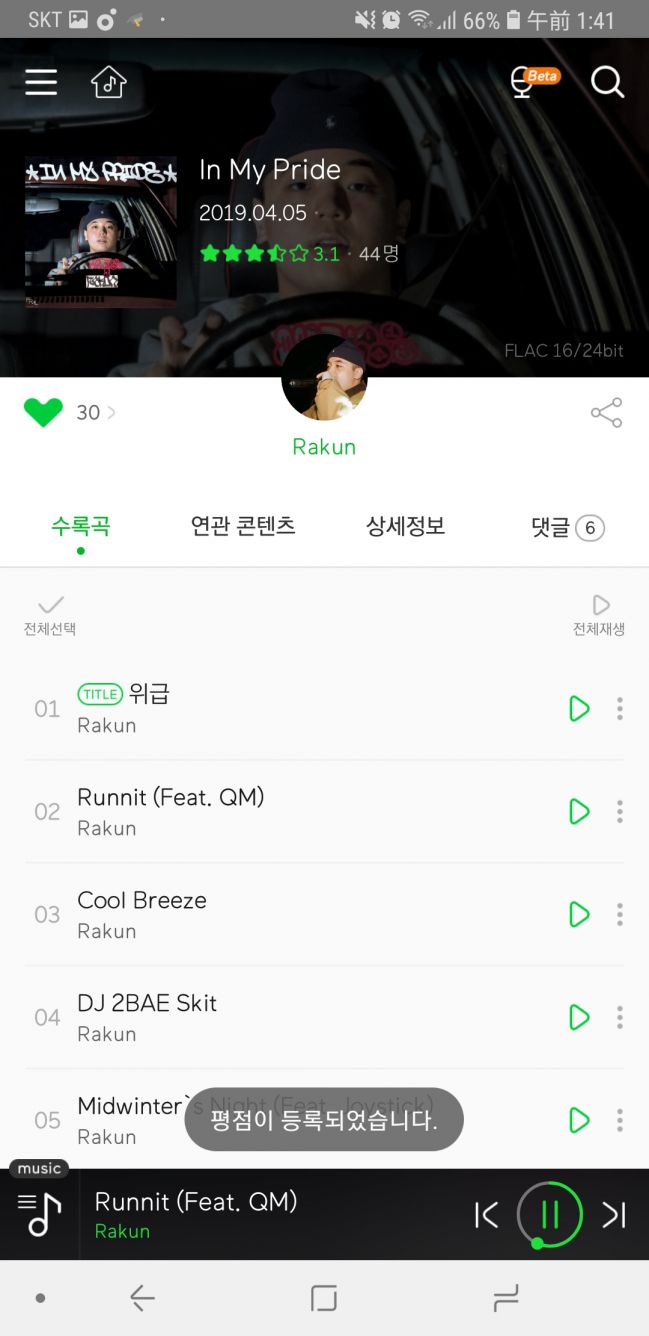
Task: Tap the system back button
Action: click(x=142, y=1298)
